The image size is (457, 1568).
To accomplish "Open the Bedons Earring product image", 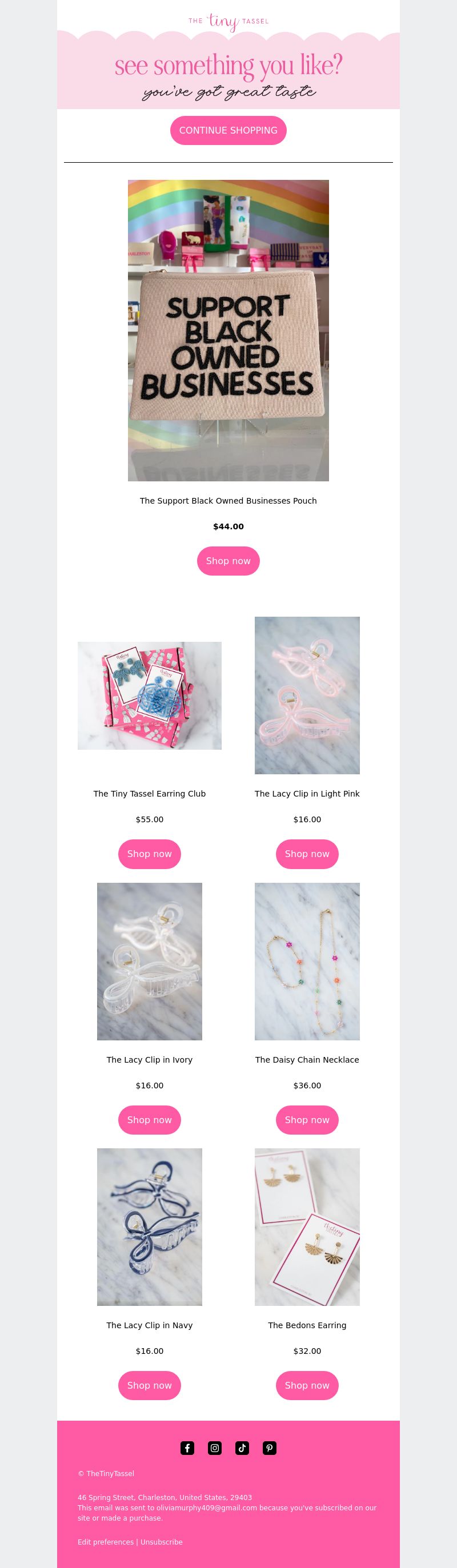I will pos(307,1227).
